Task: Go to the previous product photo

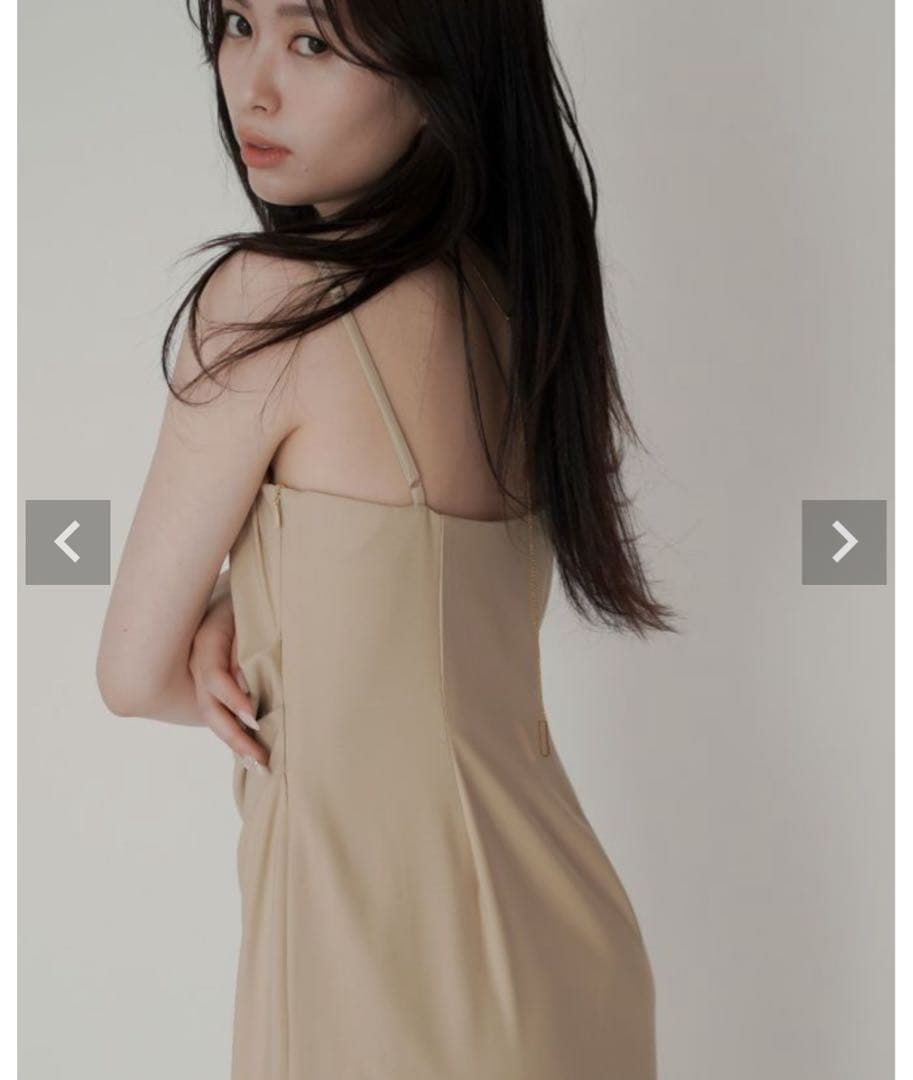Action: 68,542
